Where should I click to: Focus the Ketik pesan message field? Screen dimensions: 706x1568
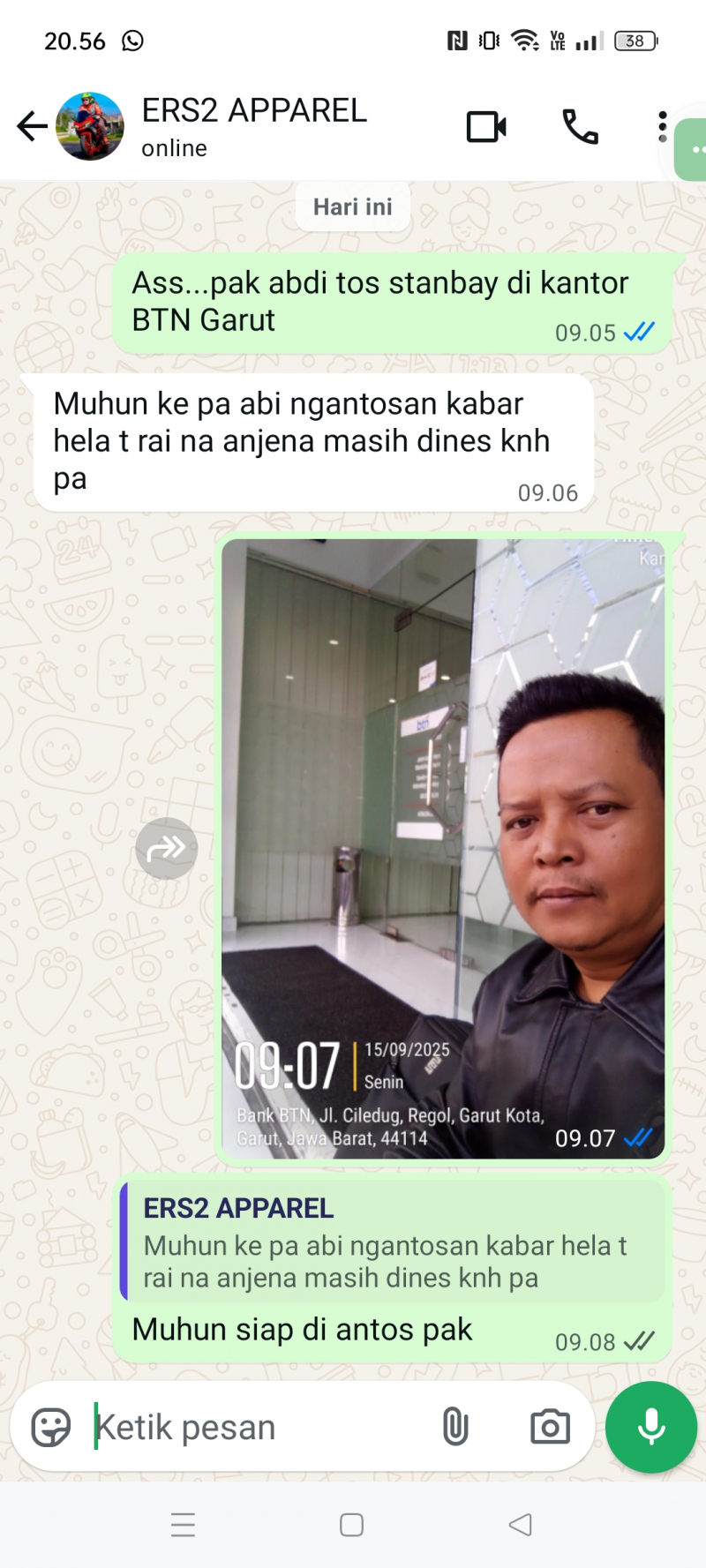[x=256, y=1427]
